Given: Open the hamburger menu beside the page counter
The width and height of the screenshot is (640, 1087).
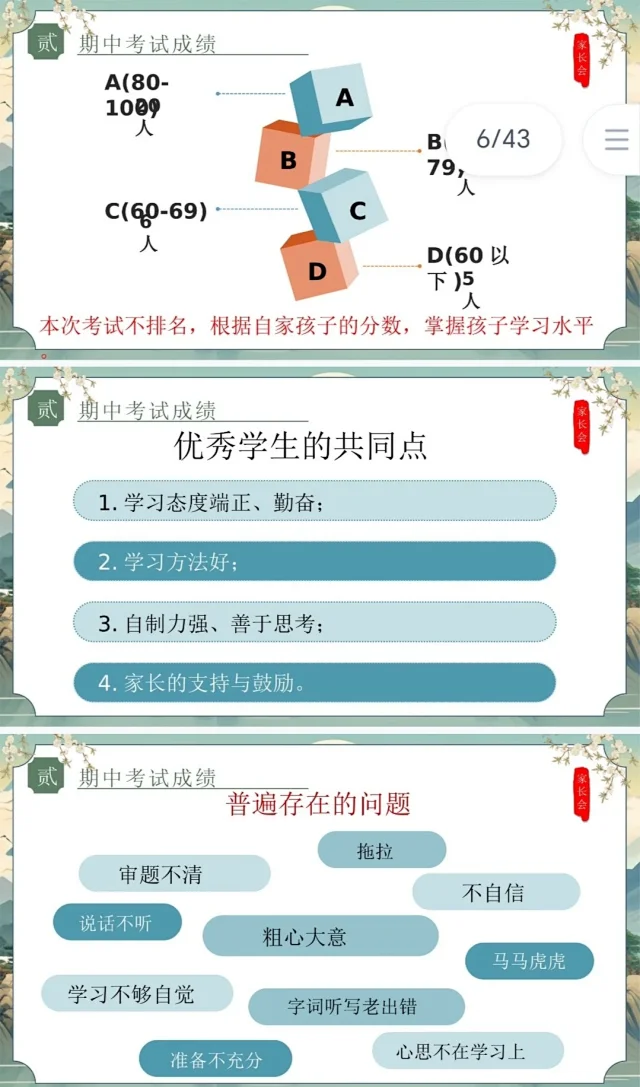Looking at the screenshot, I should tap(616, 139).
